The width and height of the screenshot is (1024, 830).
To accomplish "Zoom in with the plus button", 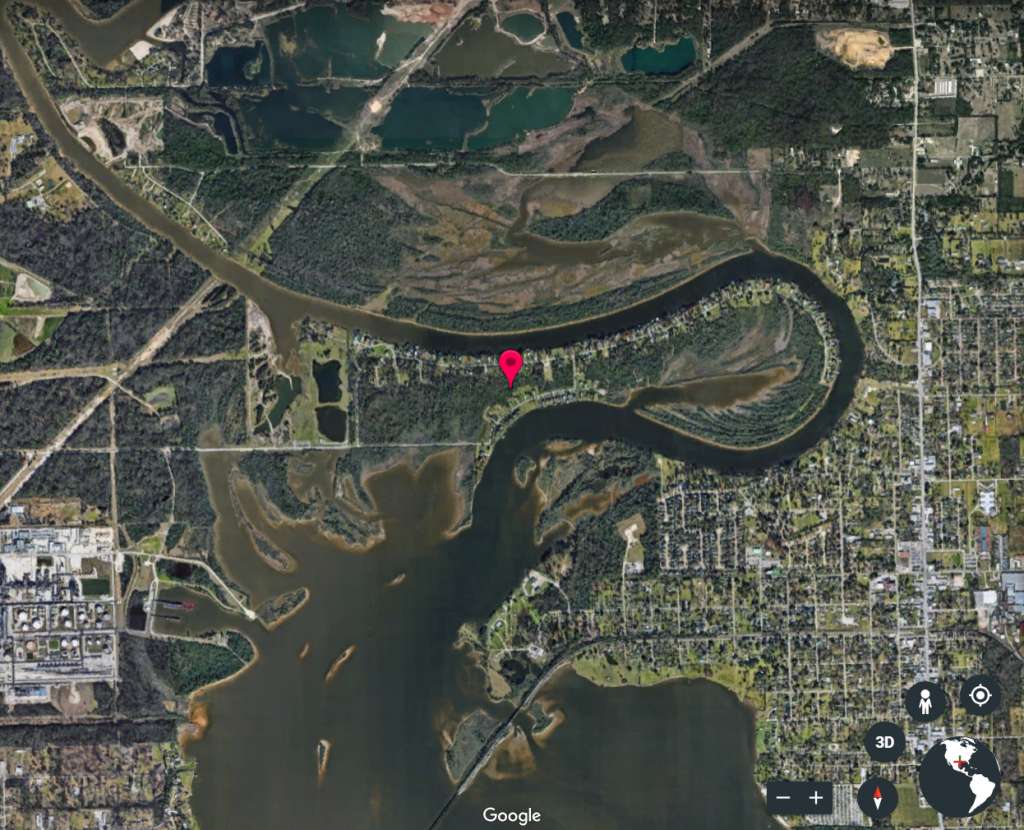I will 816,798.
